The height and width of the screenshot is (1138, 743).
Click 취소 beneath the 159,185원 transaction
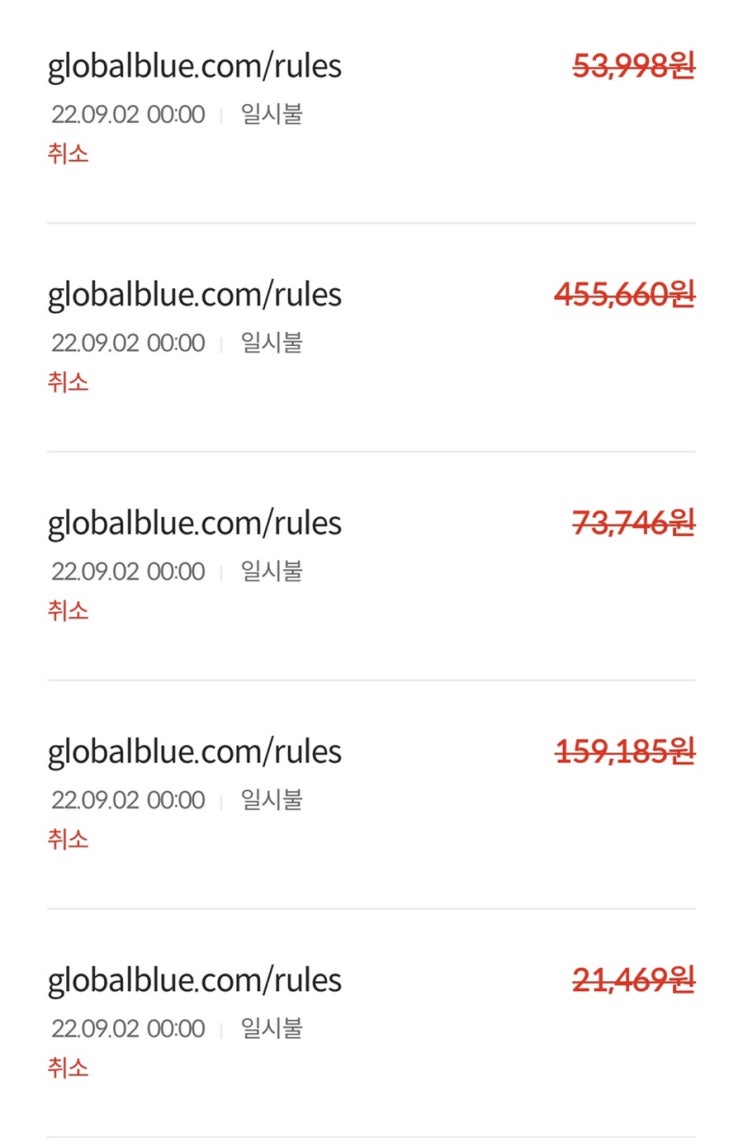[x=66, y=840]
